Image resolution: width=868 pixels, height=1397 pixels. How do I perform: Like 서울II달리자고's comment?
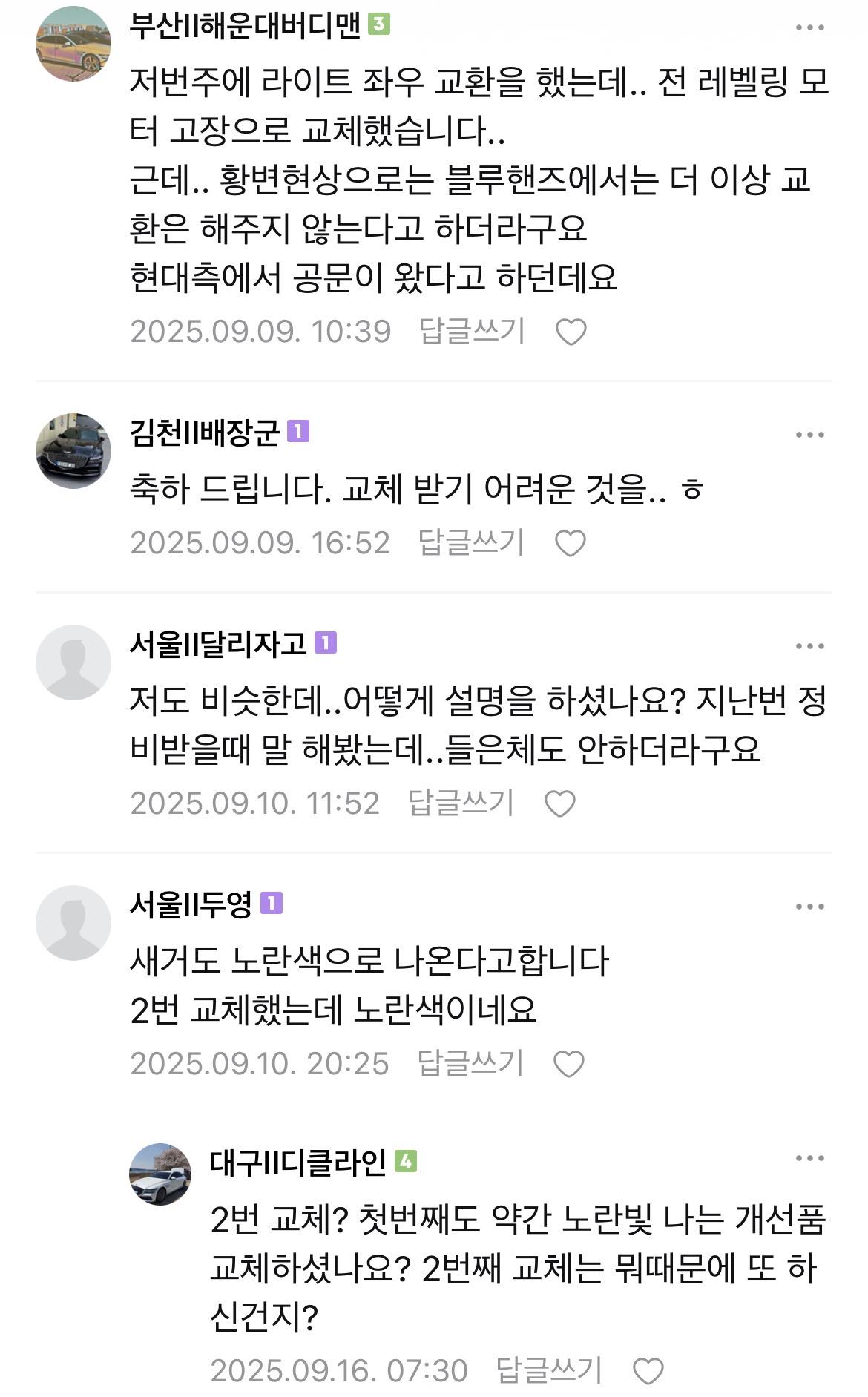tap(560, 804)
